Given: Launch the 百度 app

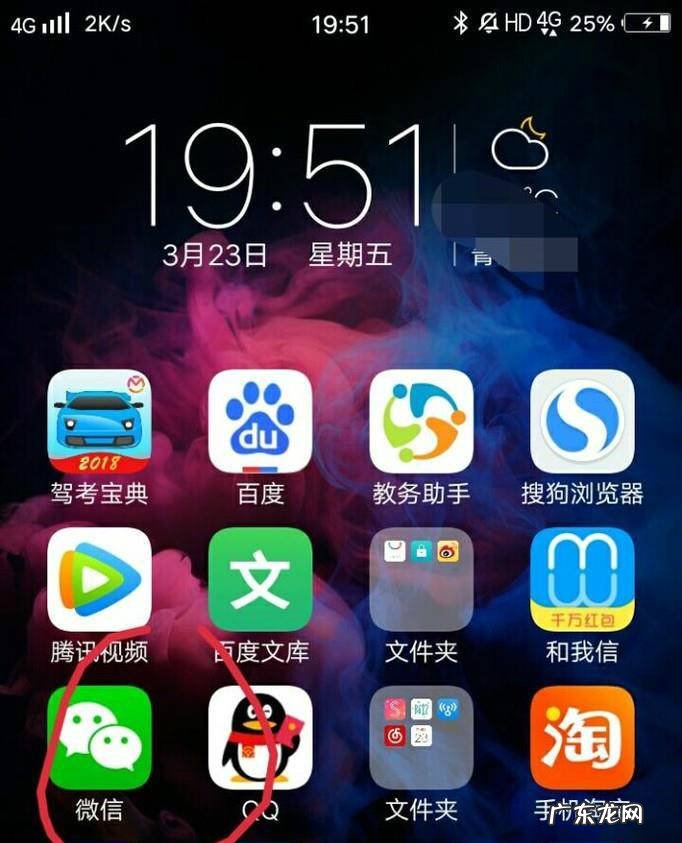Looking at the screenshot, I should pyautogui.click(x=260, y=421).
